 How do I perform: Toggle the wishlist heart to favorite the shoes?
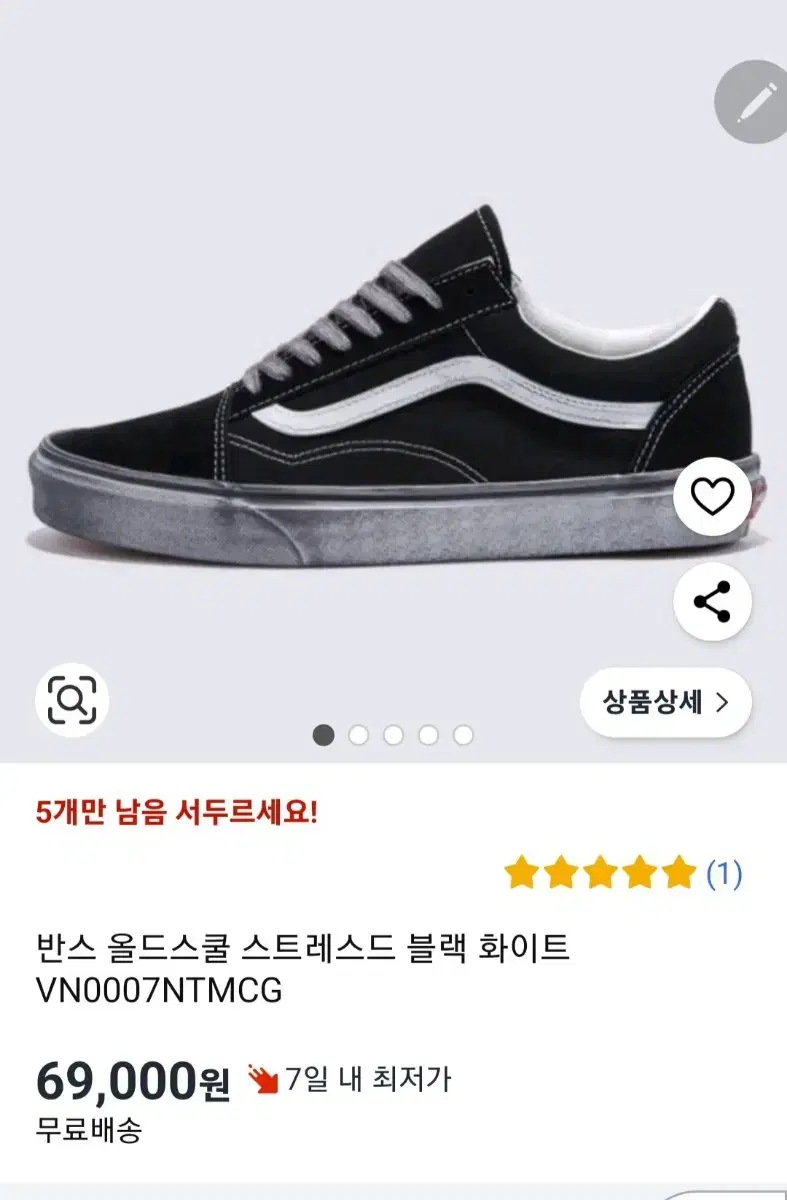click(711, 494)
